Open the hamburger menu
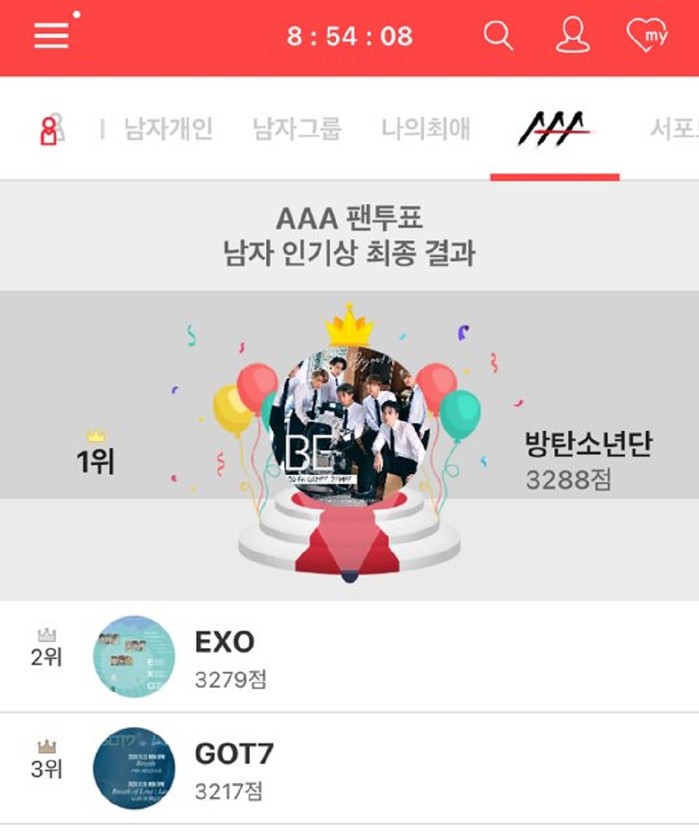This screenshot has width=699, height=835. click(51, 36)
